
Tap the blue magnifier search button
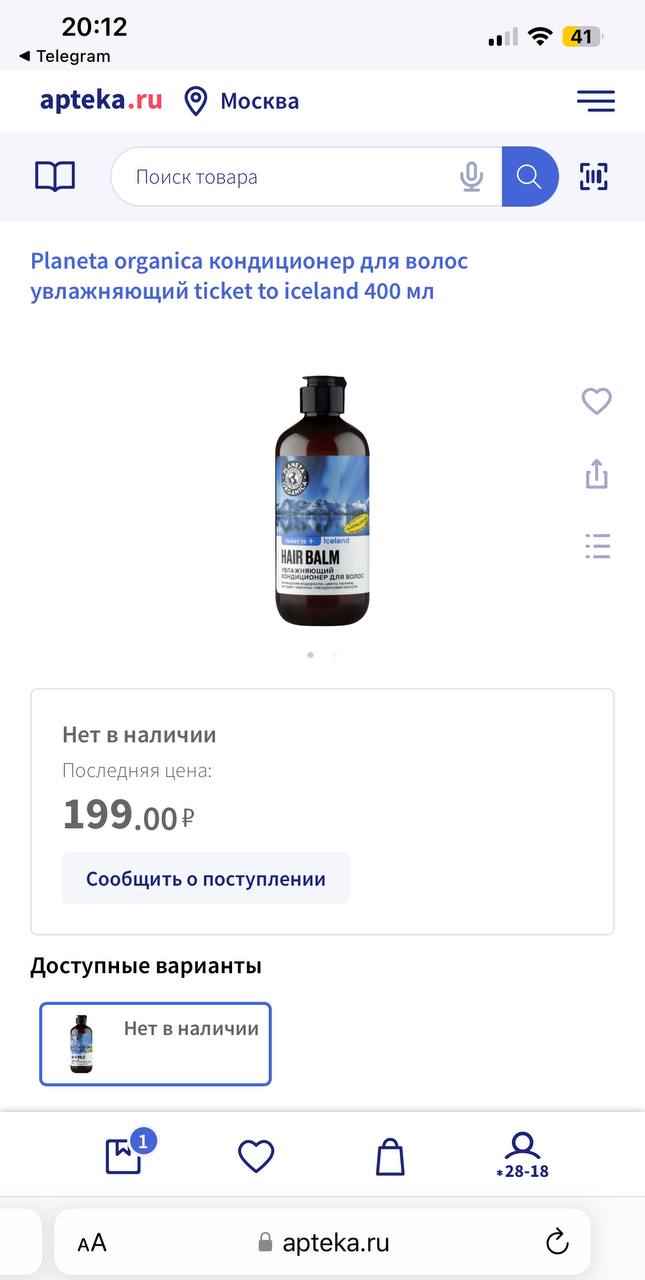click(x=529, y=177)
